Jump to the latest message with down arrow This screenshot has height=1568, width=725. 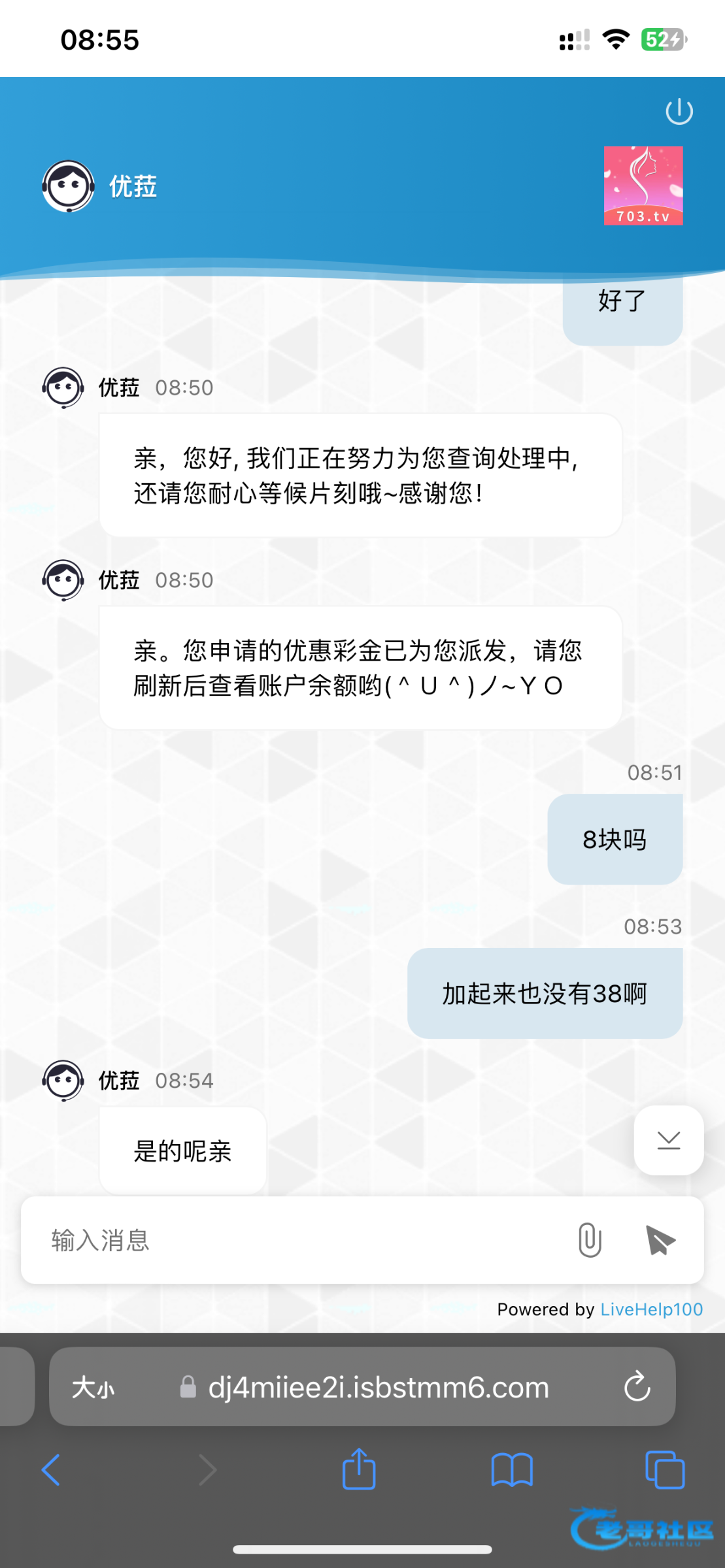tap(668, 1140)
